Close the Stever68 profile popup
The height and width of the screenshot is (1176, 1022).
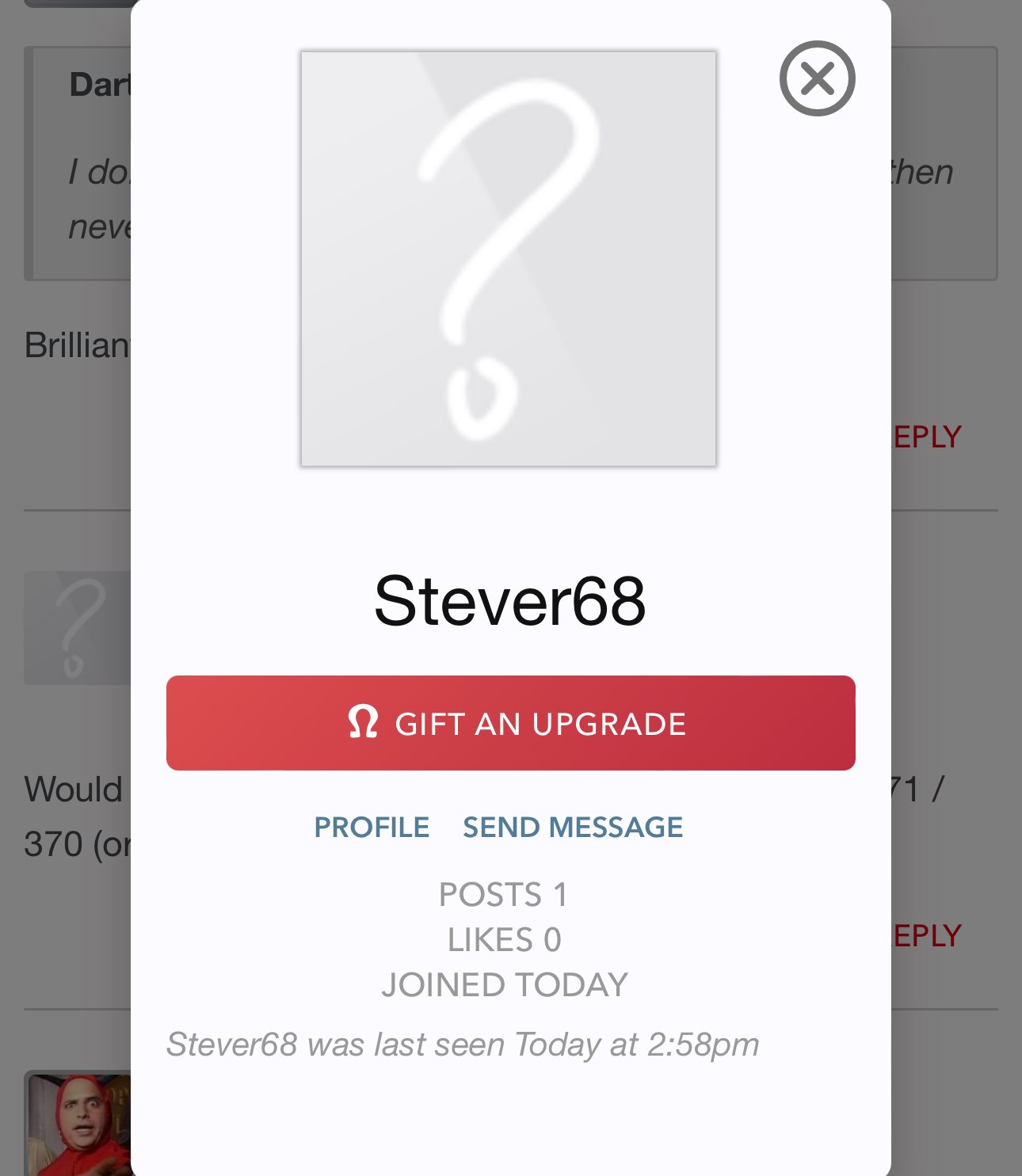[817, 78]
